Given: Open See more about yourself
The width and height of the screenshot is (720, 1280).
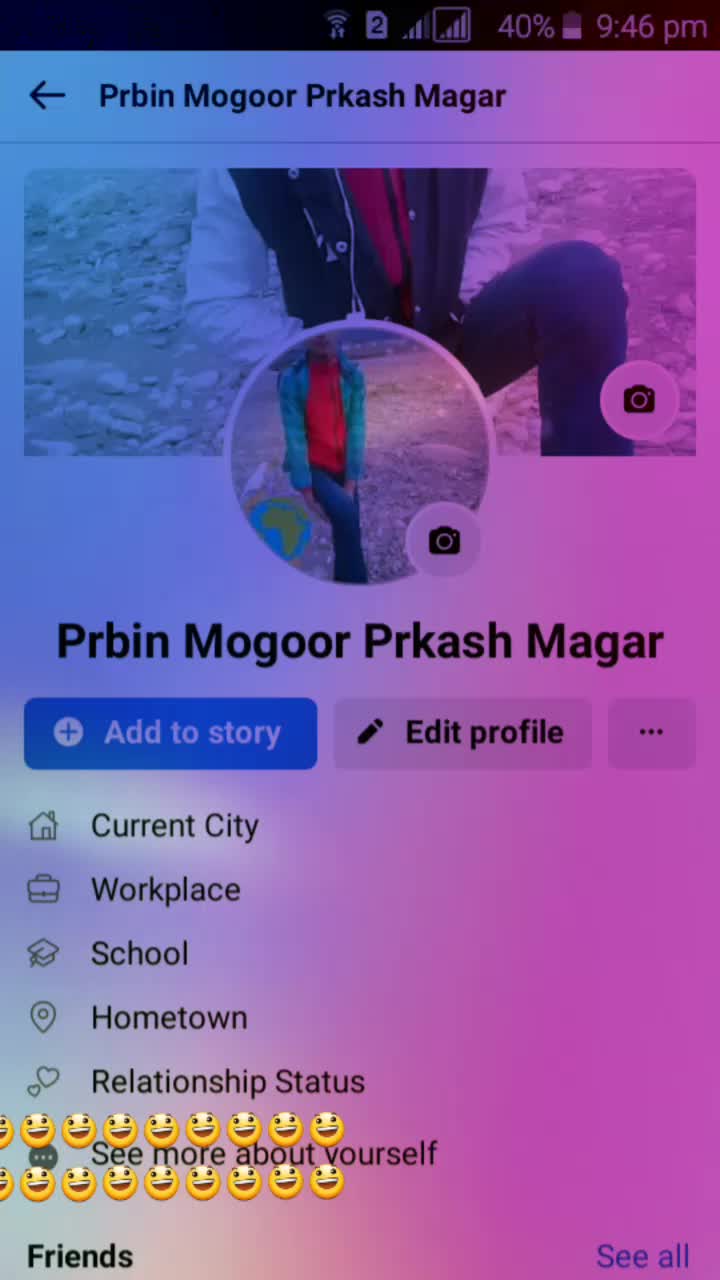Looking at the screenshot, I should (264, 1154).
